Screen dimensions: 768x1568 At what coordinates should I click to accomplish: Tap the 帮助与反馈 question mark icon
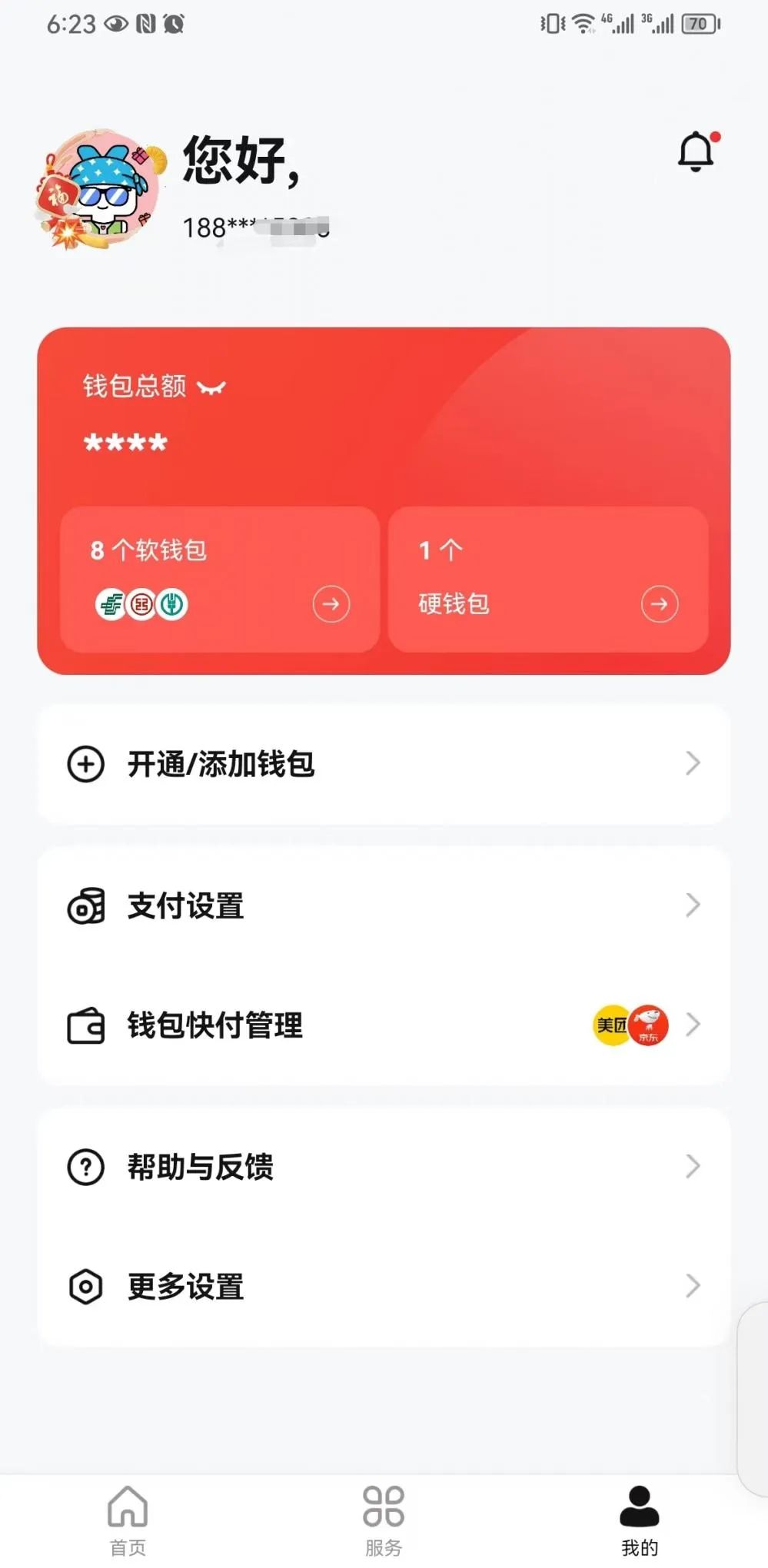(85, 1167)
